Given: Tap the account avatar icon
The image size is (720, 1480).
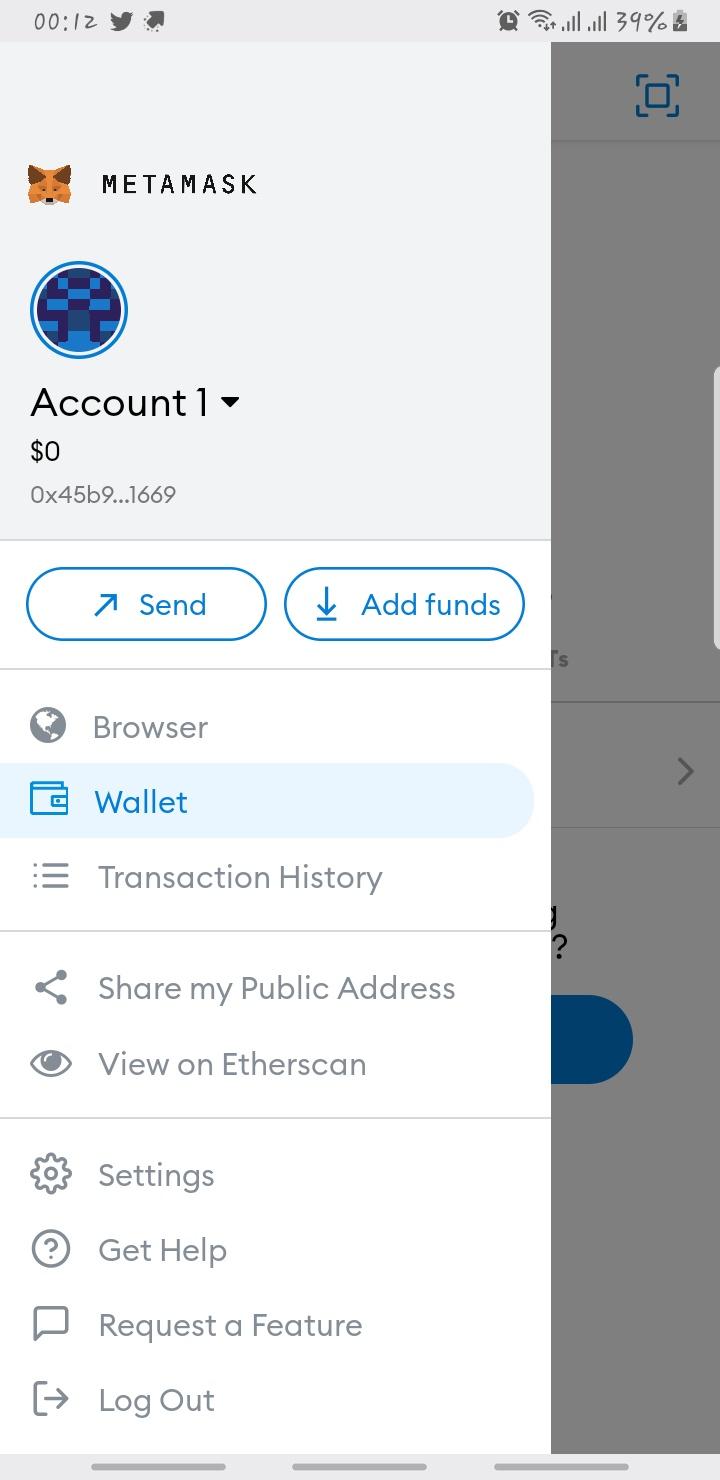Looking at the screenshot, I should click(x=79, y=310).
